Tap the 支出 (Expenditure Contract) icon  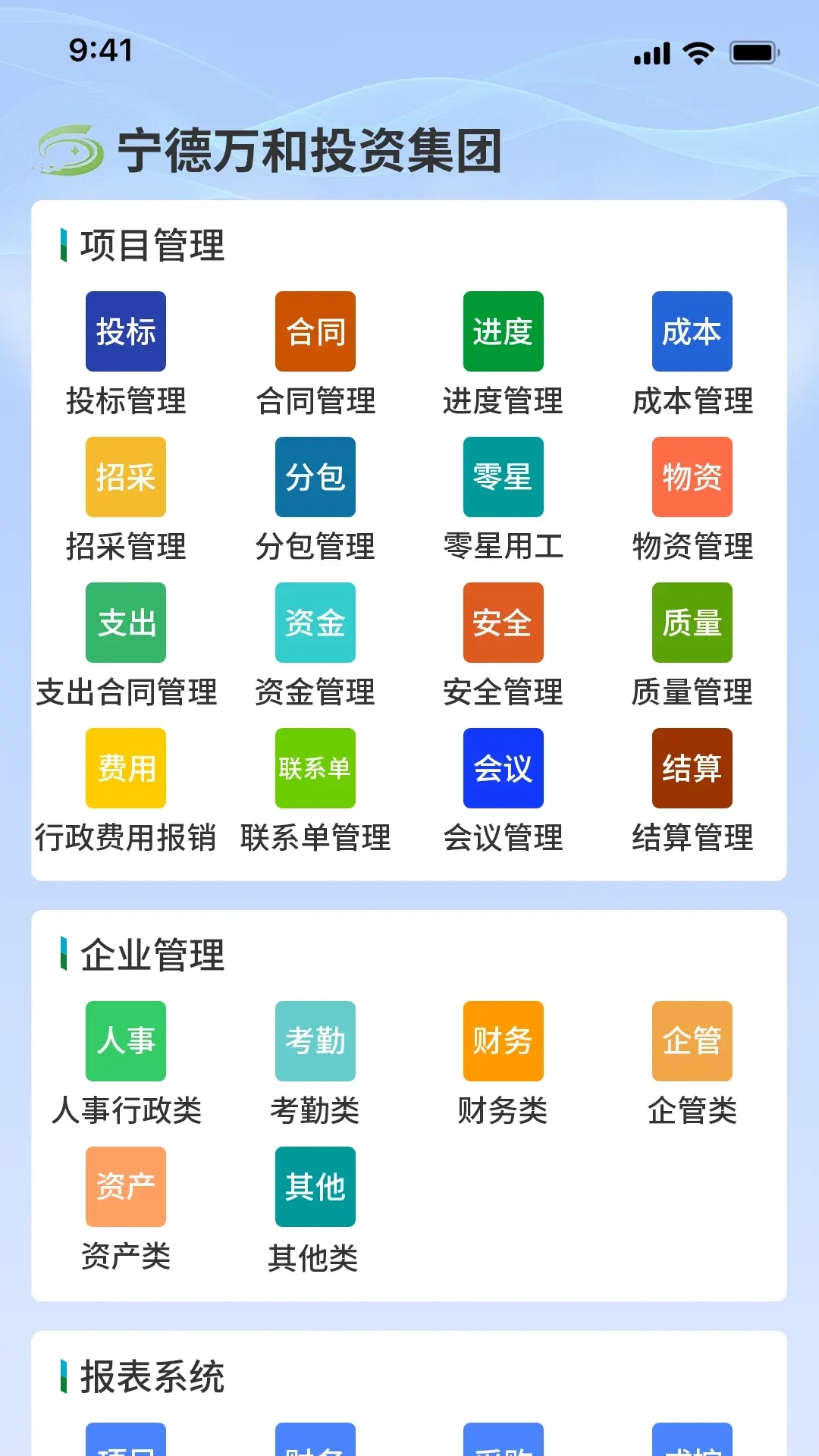125,622
